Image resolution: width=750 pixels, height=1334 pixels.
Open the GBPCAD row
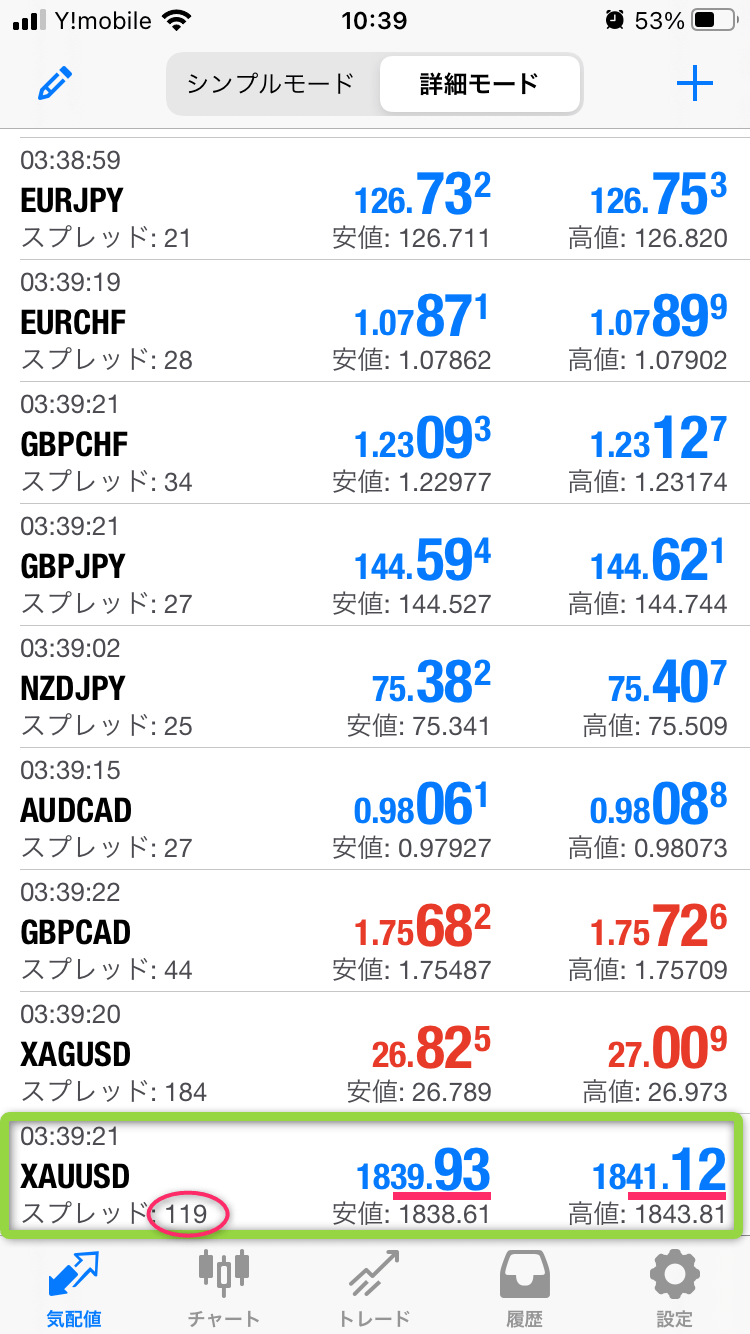(375, 931)
